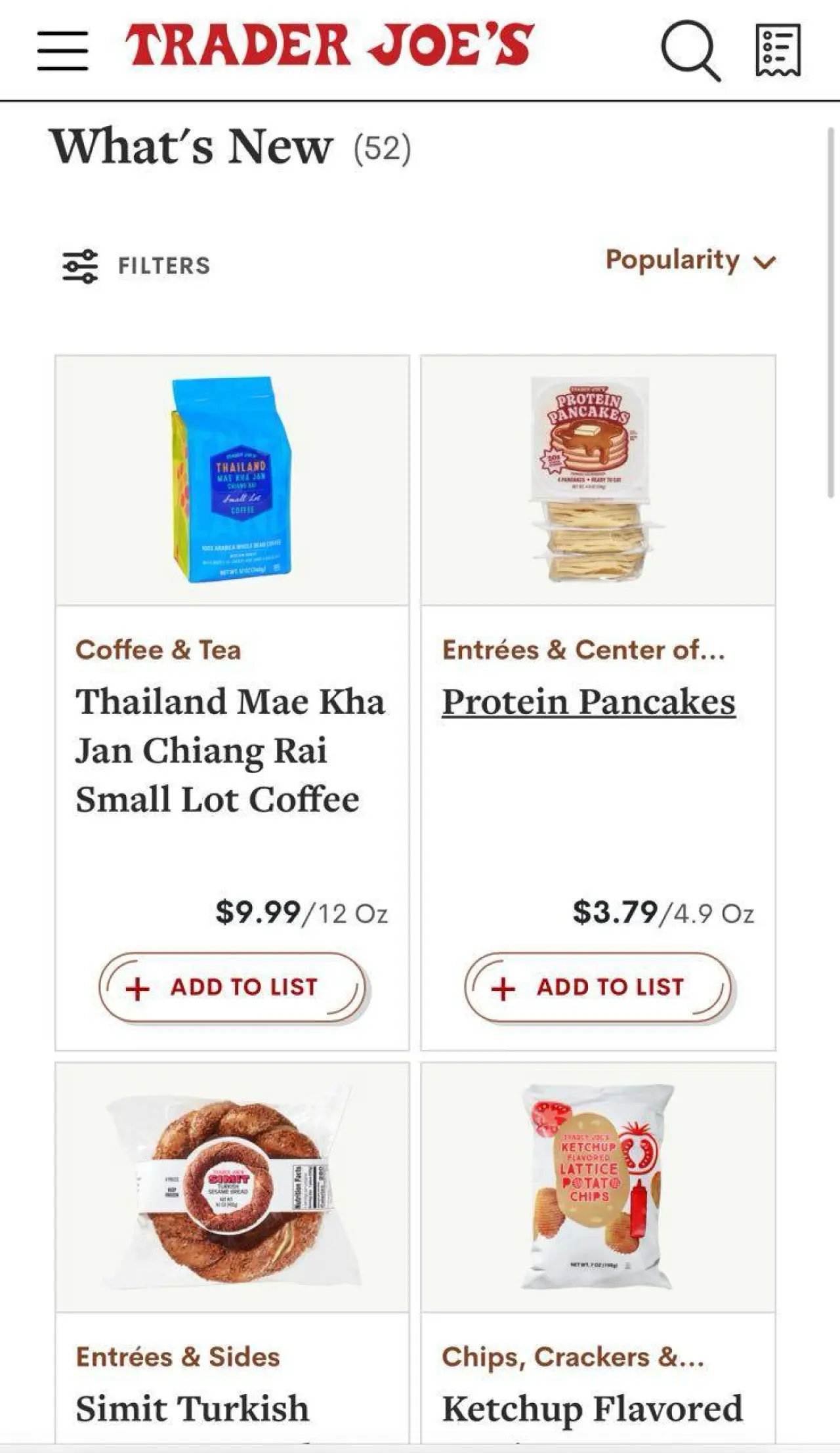Open the Ketchup Flavored chips image
Image resolution: width=840 pixels, height=1453 pixels.
pos(598,1187)
